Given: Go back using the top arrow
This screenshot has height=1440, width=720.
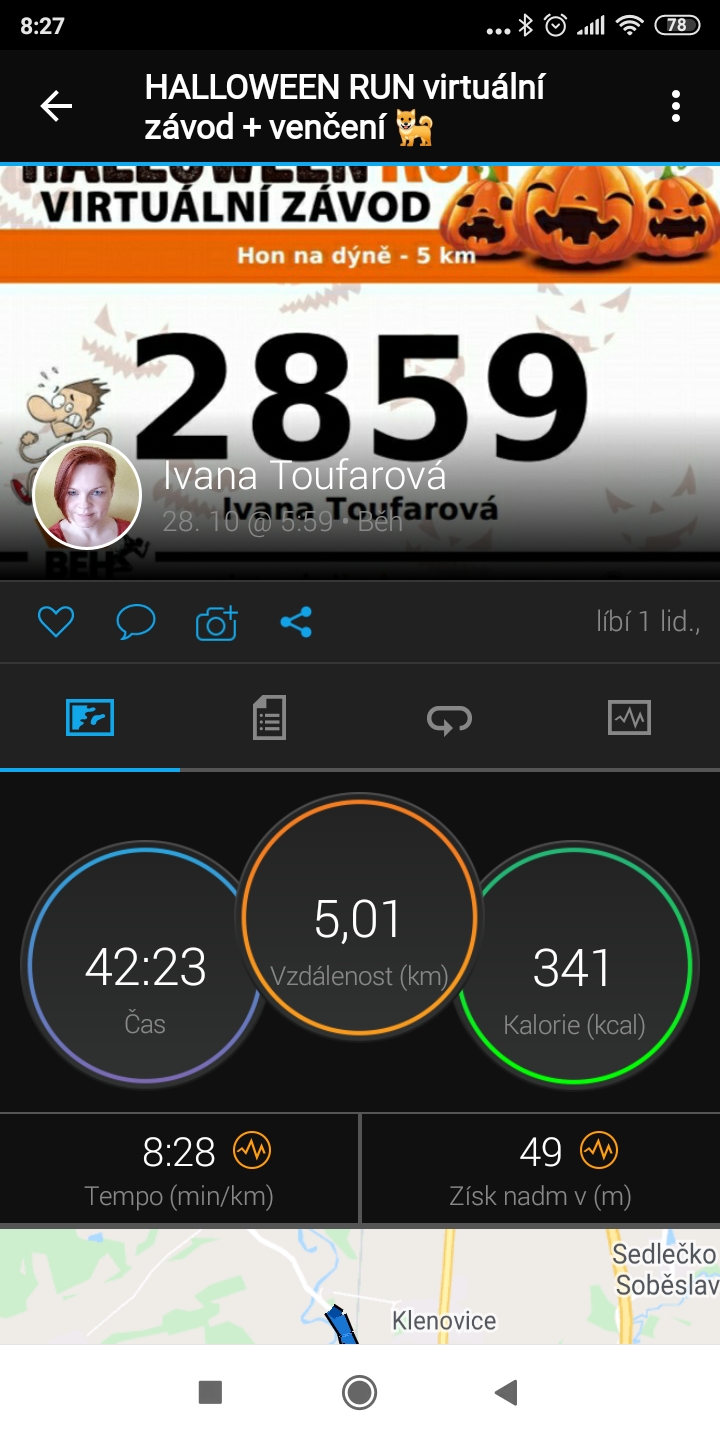Looking at the screenshot, I should click(x=56, y=106).
